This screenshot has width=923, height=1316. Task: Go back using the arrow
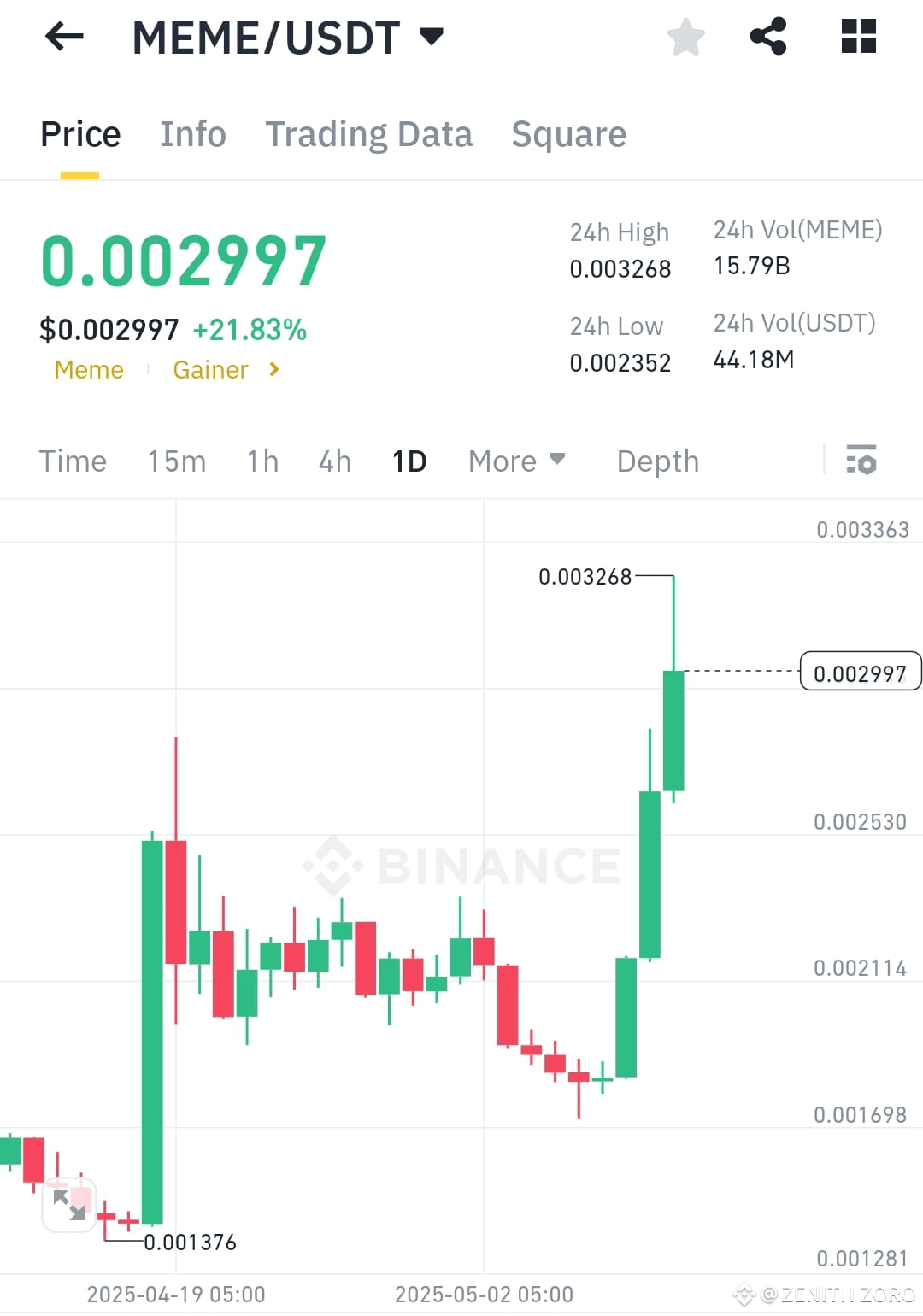pos(64,37)
